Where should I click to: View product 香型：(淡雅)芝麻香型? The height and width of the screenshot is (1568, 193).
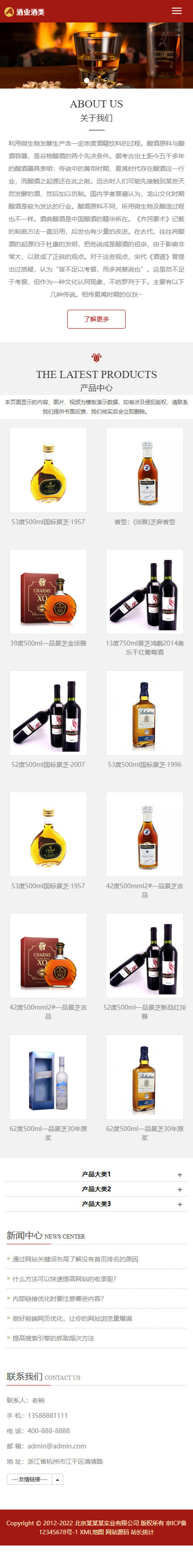[x=145, y=521]
